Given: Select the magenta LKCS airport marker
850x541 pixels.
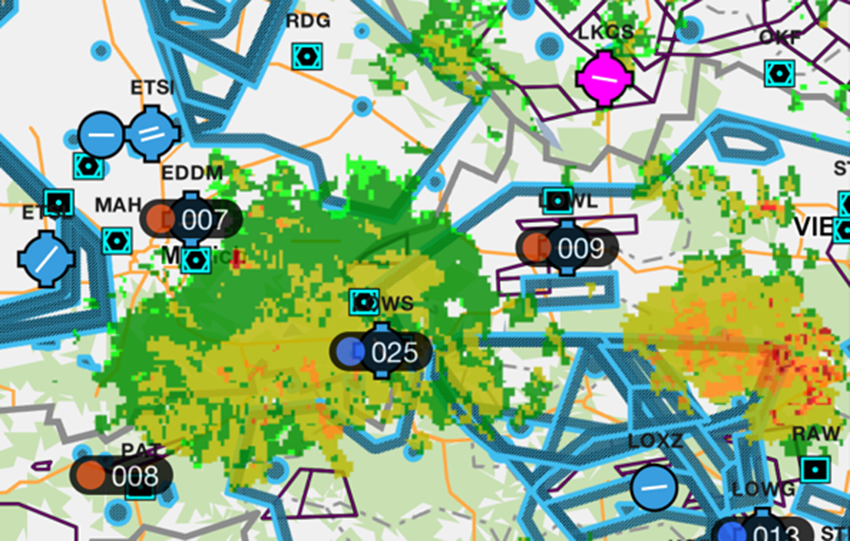Looking at the screenshot, I should coord(605,76).
